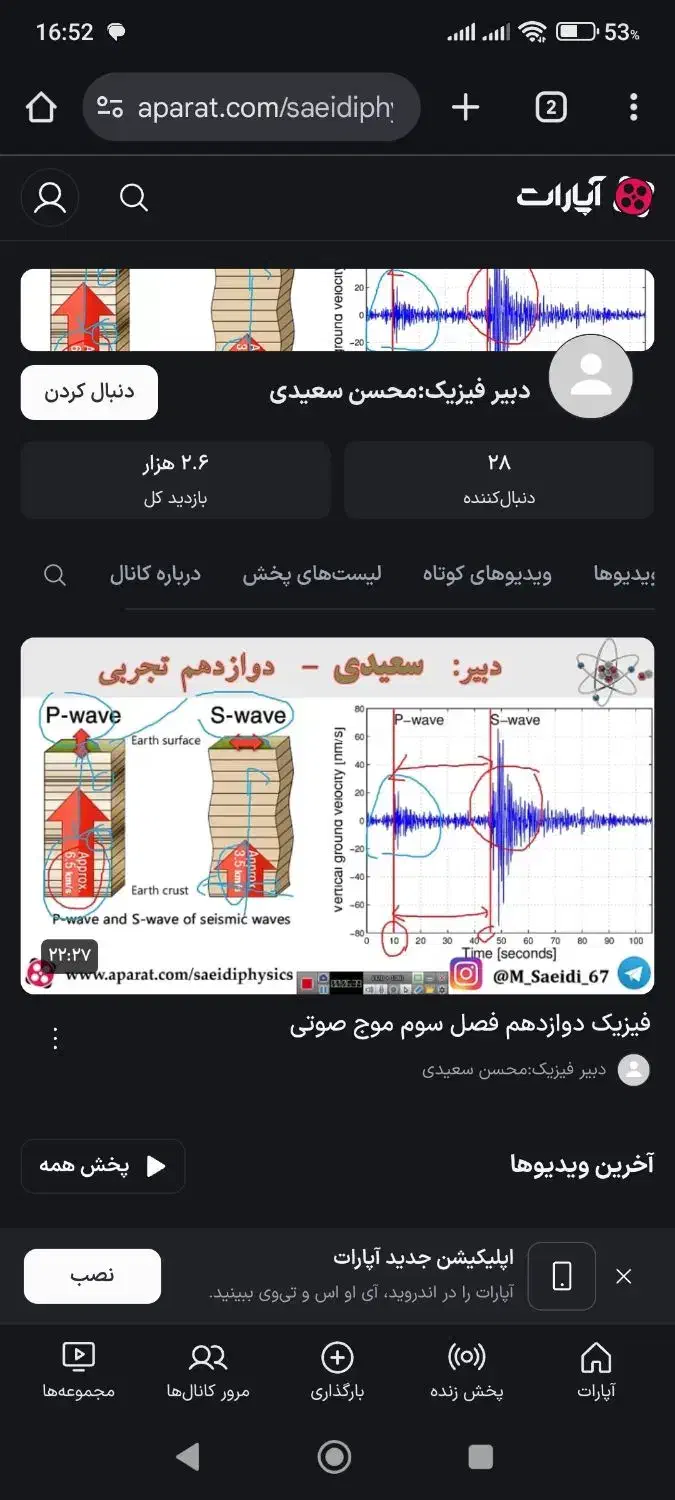675x1500 pixels.
Task: Follow the channel with دنبال کردن
Action: (x=89, y=392)
